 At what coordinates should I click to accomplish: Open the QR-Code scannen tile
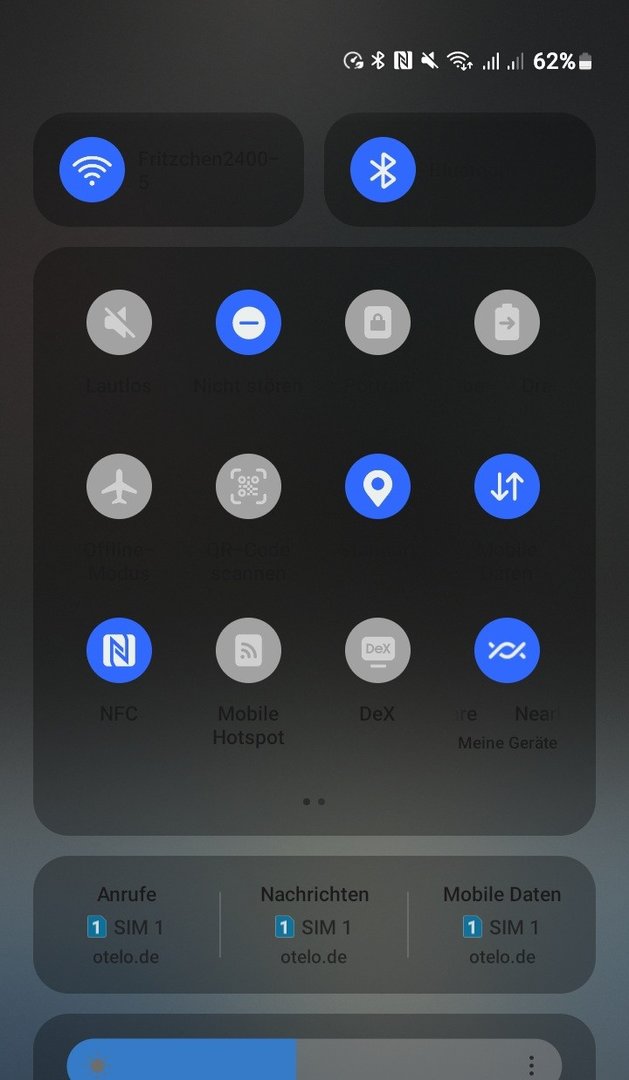tap(248, 487)
